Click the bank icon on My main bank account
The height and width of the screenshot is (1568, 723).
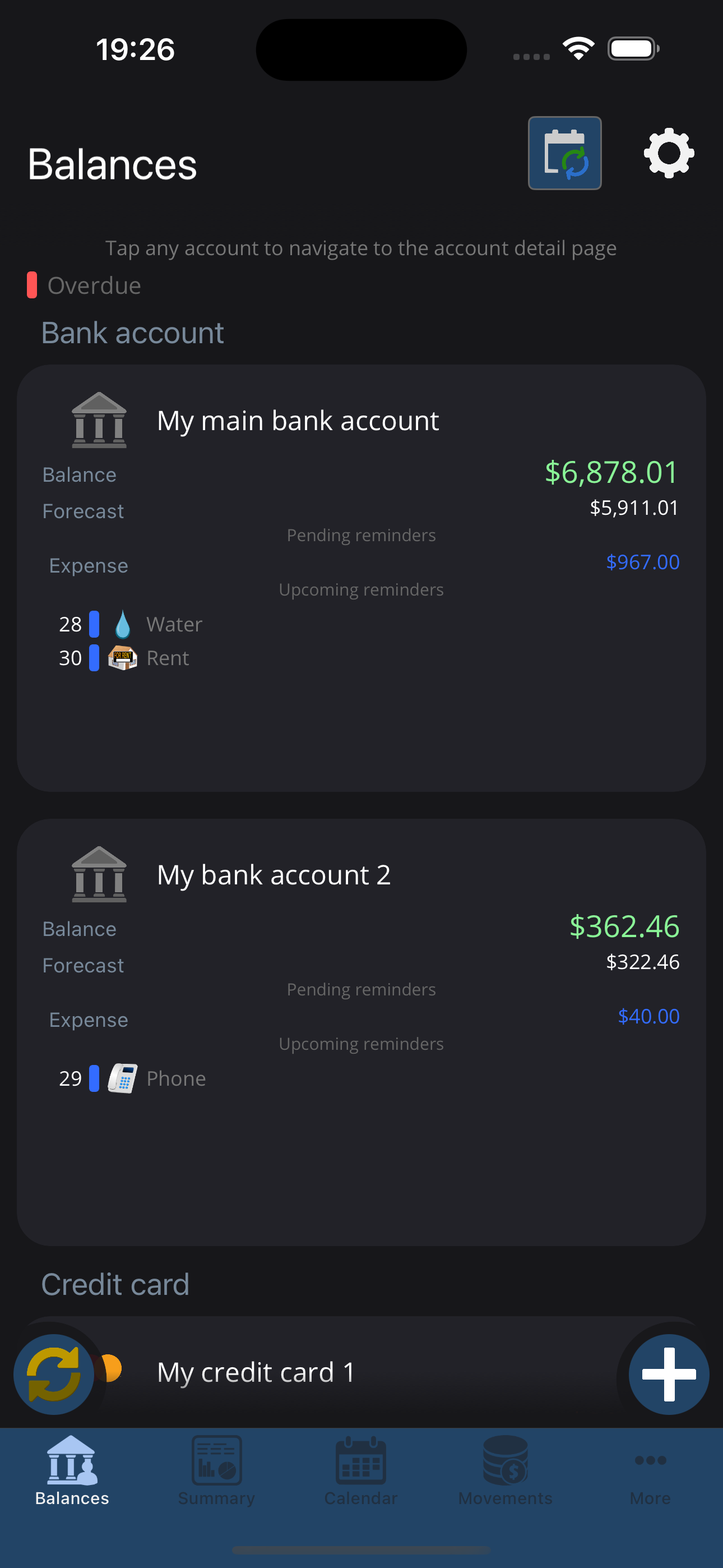pos(99,419)
